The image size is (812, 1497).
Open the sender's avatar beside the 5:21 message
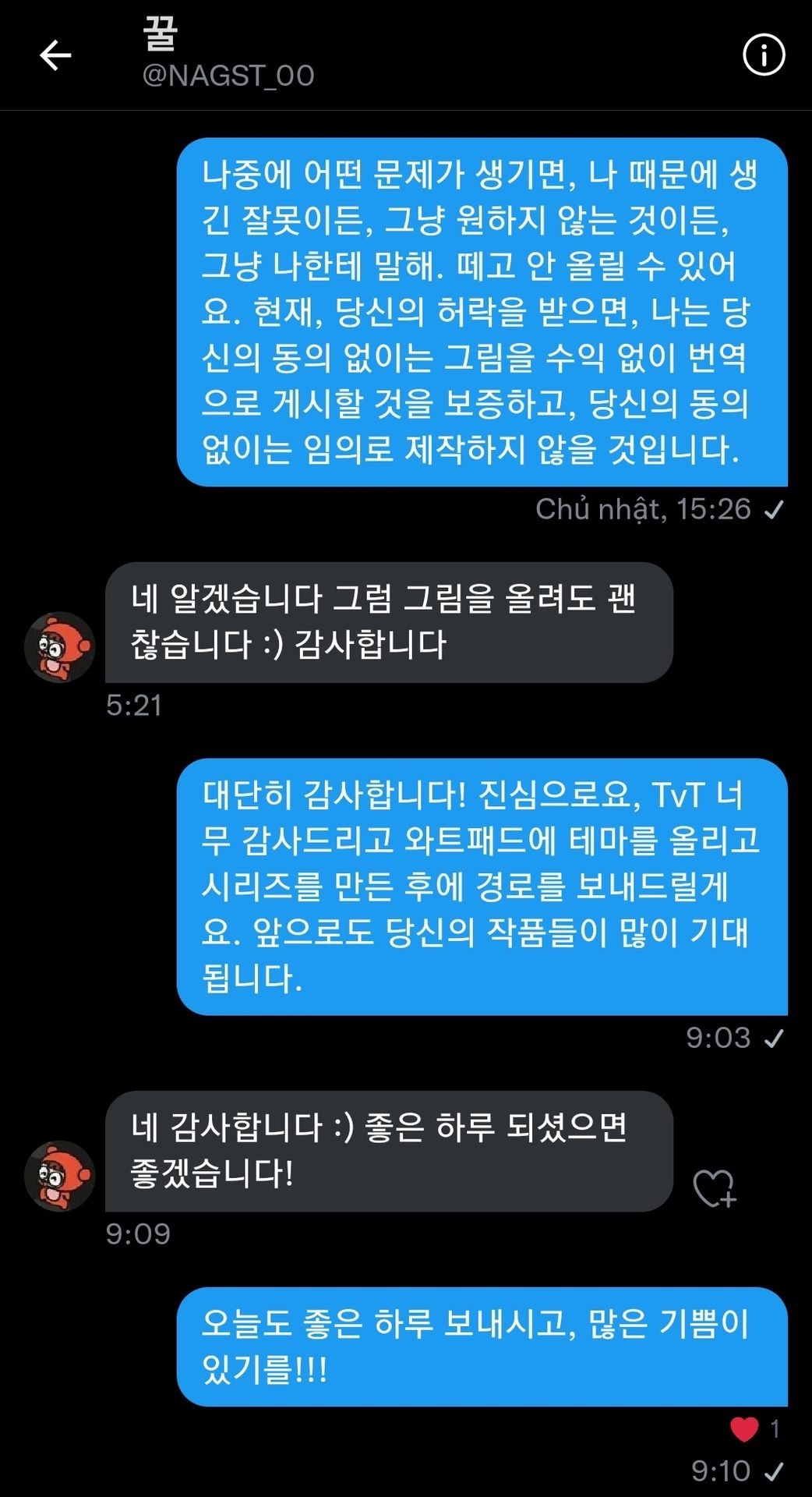pyautogui.click(x=60, y=647)
